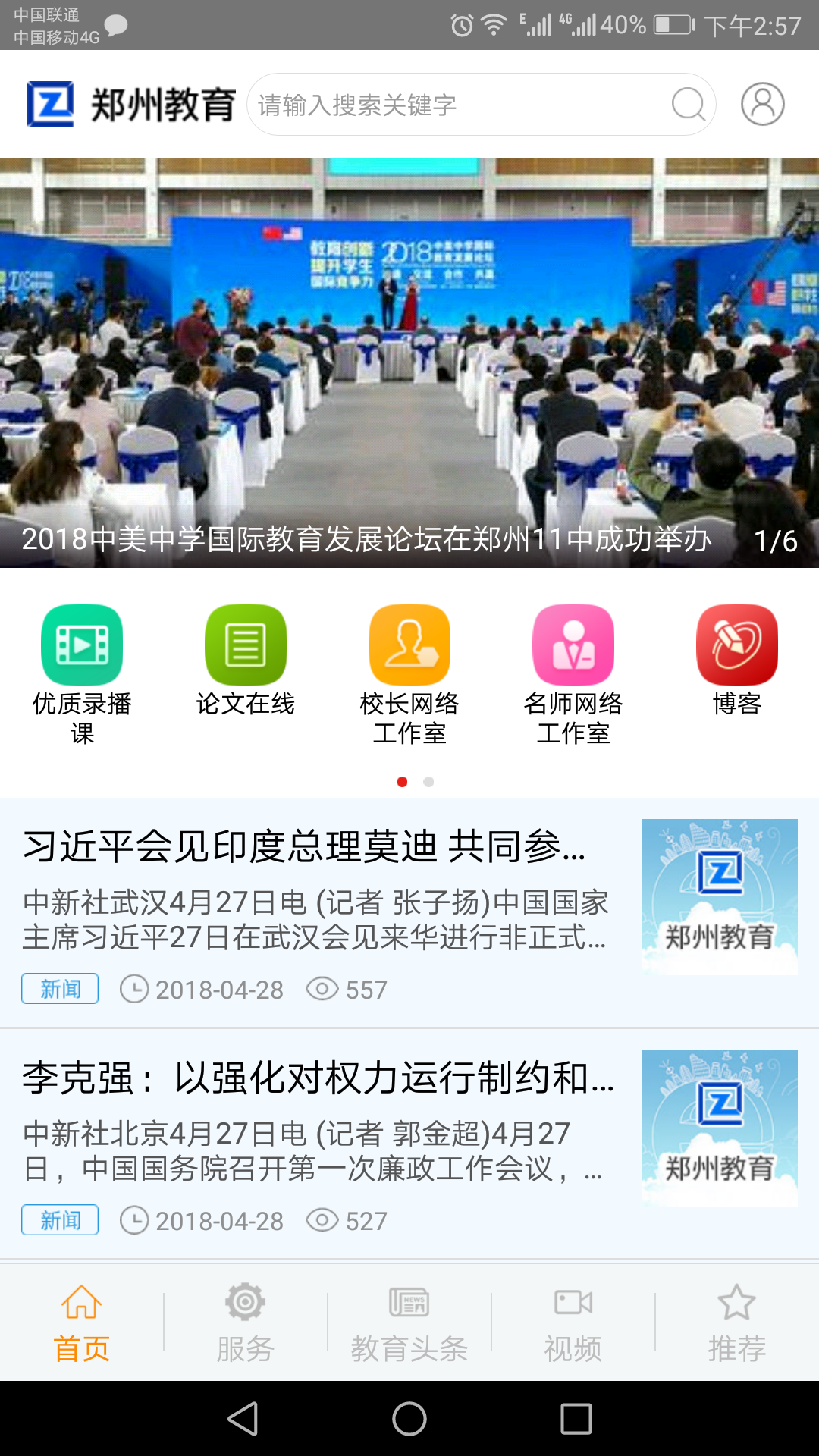Open the article about 习近平会见印度总理莫迪
Image resolution: width=819 pixels, height=1456 pixels.
point(318,895)
